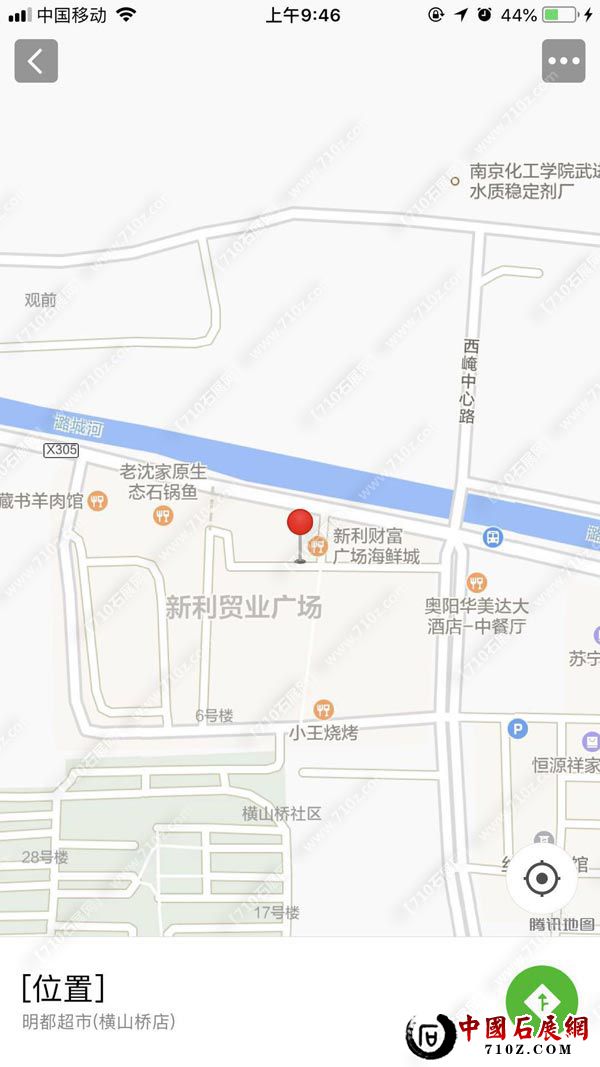Go back using the top-left arrow
Viewport: 600px width, 1067px height.
(36, 61)
